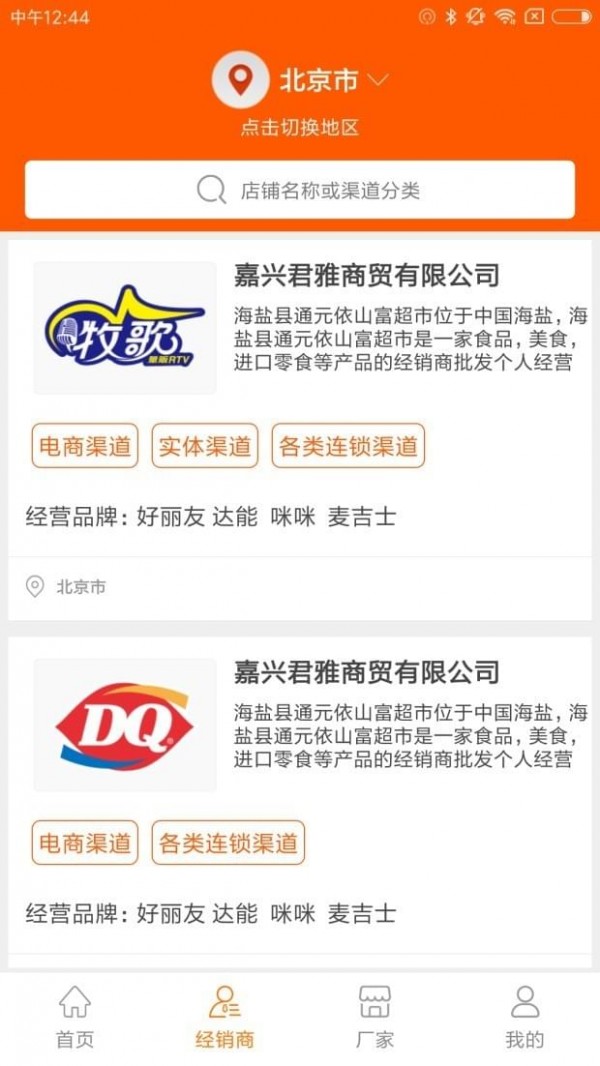Select 各类连锁渠道 chip on the DQ card
The image size is (600, 1066).
click(x=228, y=843)
